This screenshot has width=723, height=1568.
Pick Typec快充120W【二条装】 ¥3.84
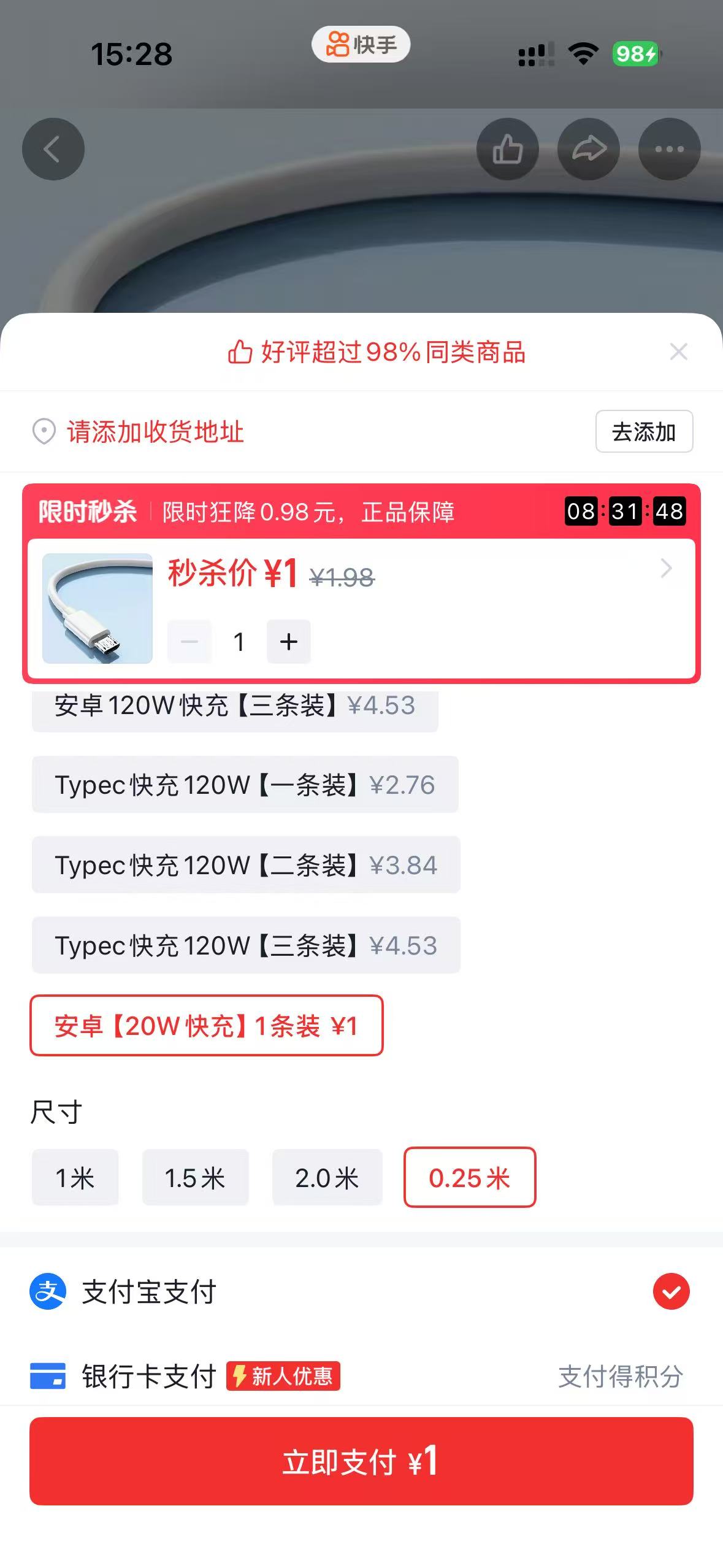pyautogui.click(x=246, y=865)
